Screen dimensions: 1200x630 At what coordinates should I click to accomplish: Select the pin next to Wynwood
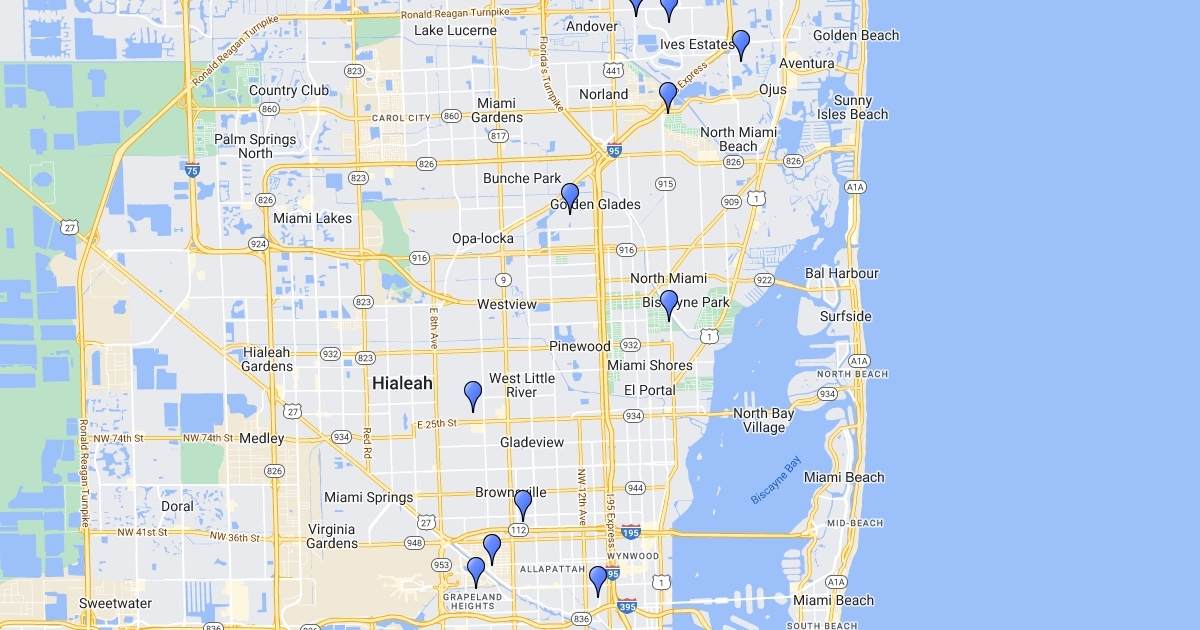click(x=598, y=580)
